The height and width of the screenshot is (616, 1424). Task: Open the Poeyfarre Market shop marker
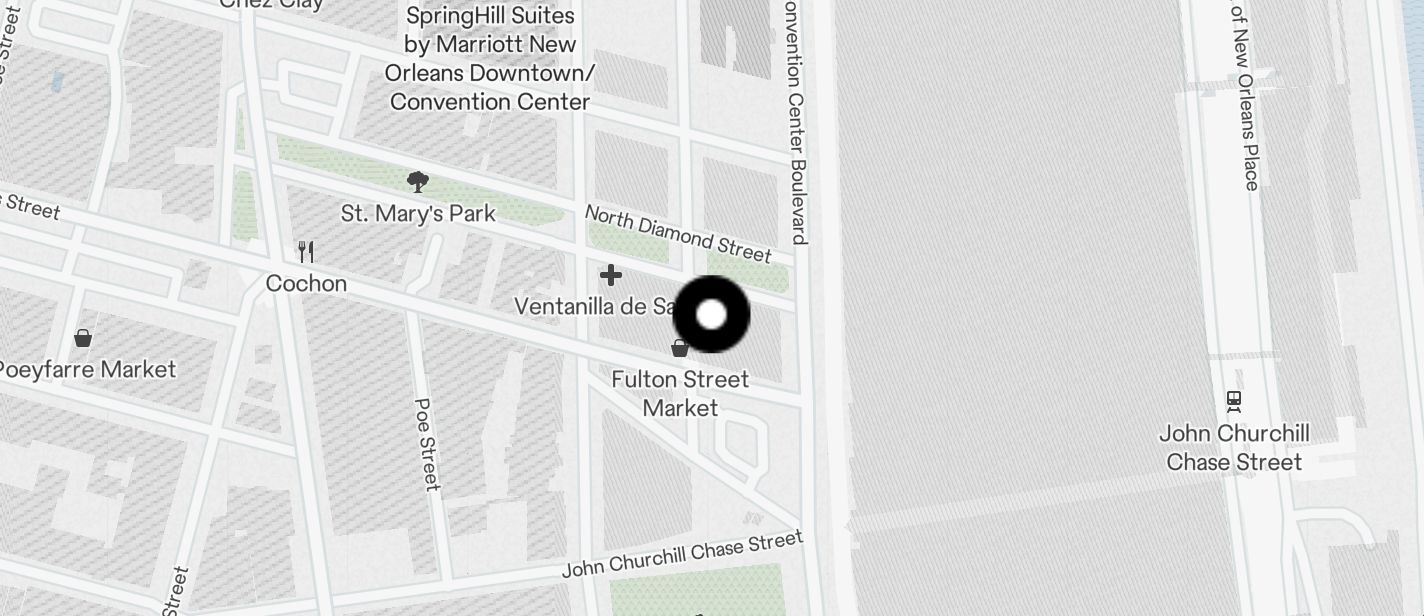[x=83, y=338]
